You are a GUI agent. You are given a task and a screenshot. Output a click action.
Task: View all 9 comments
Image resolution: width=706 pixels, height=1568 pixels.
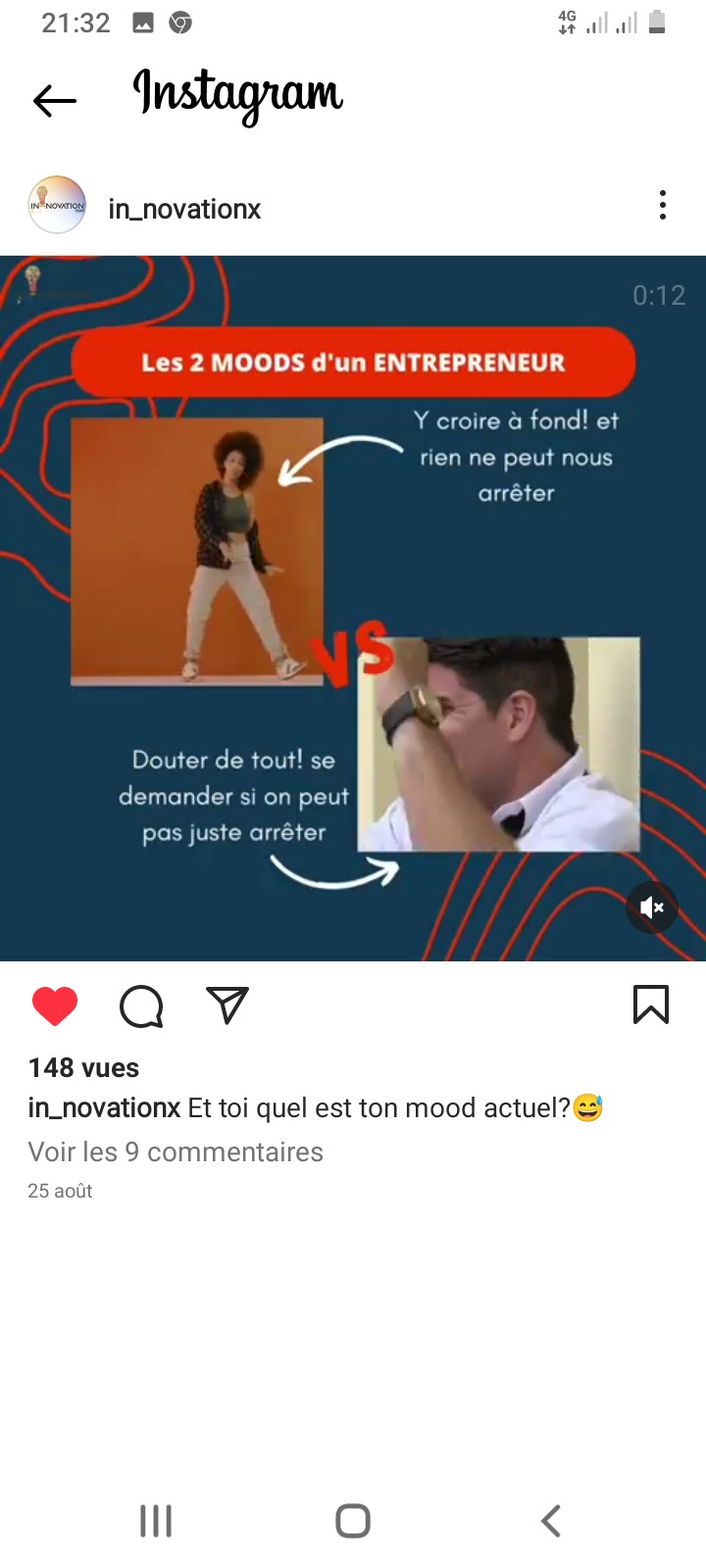pyautogui.click(x=176, y=1151)
